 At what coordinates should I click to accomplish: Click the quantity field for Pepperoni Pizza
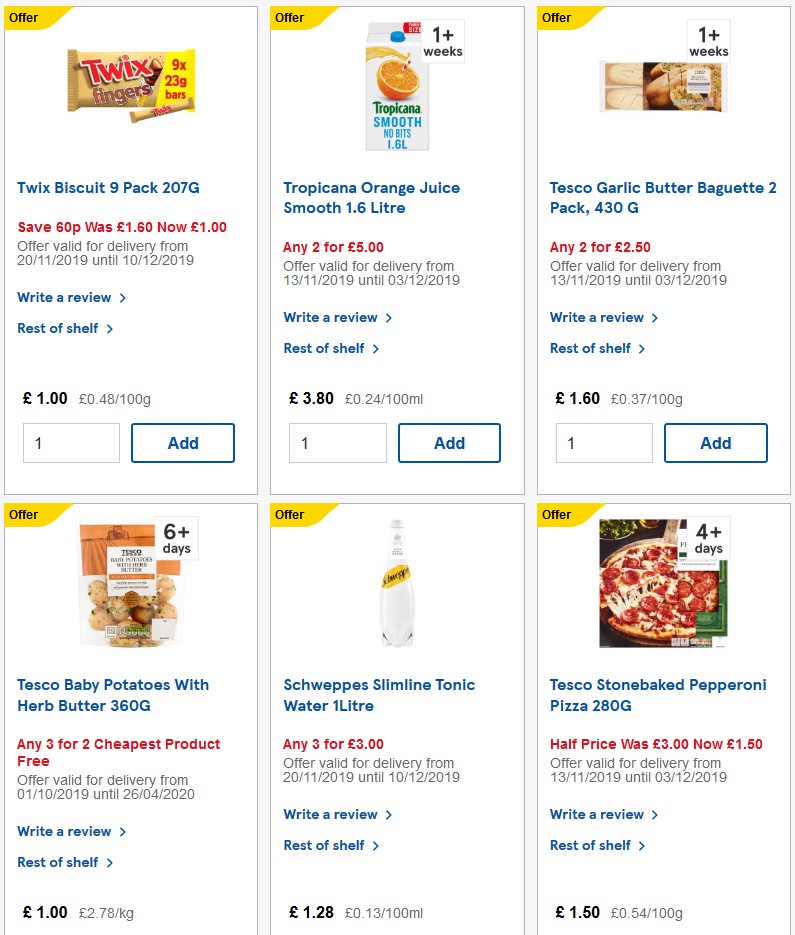(x=604, y=933)
